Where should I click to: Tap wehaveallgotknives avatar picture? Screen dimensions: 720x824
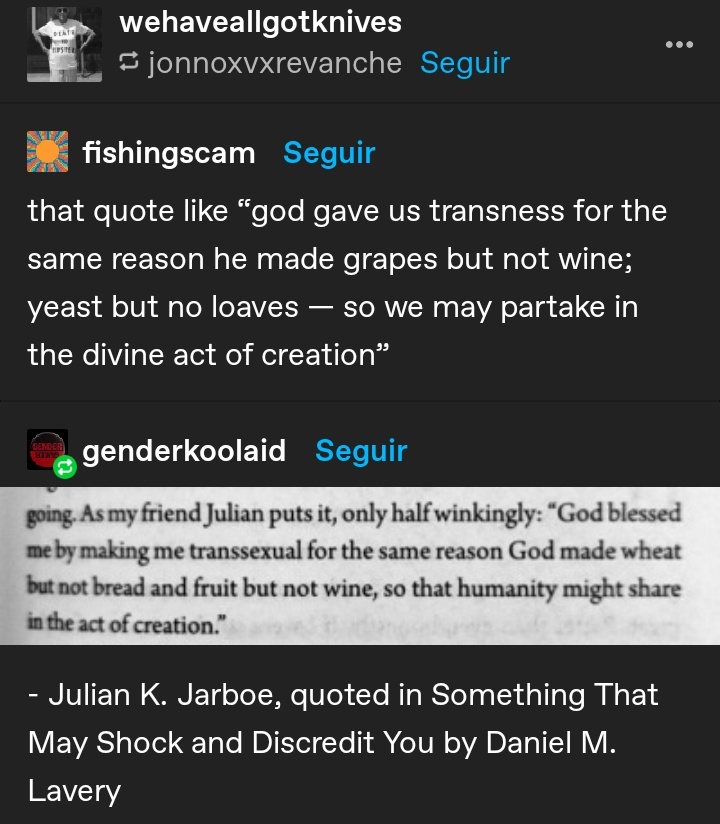point(65,43)
